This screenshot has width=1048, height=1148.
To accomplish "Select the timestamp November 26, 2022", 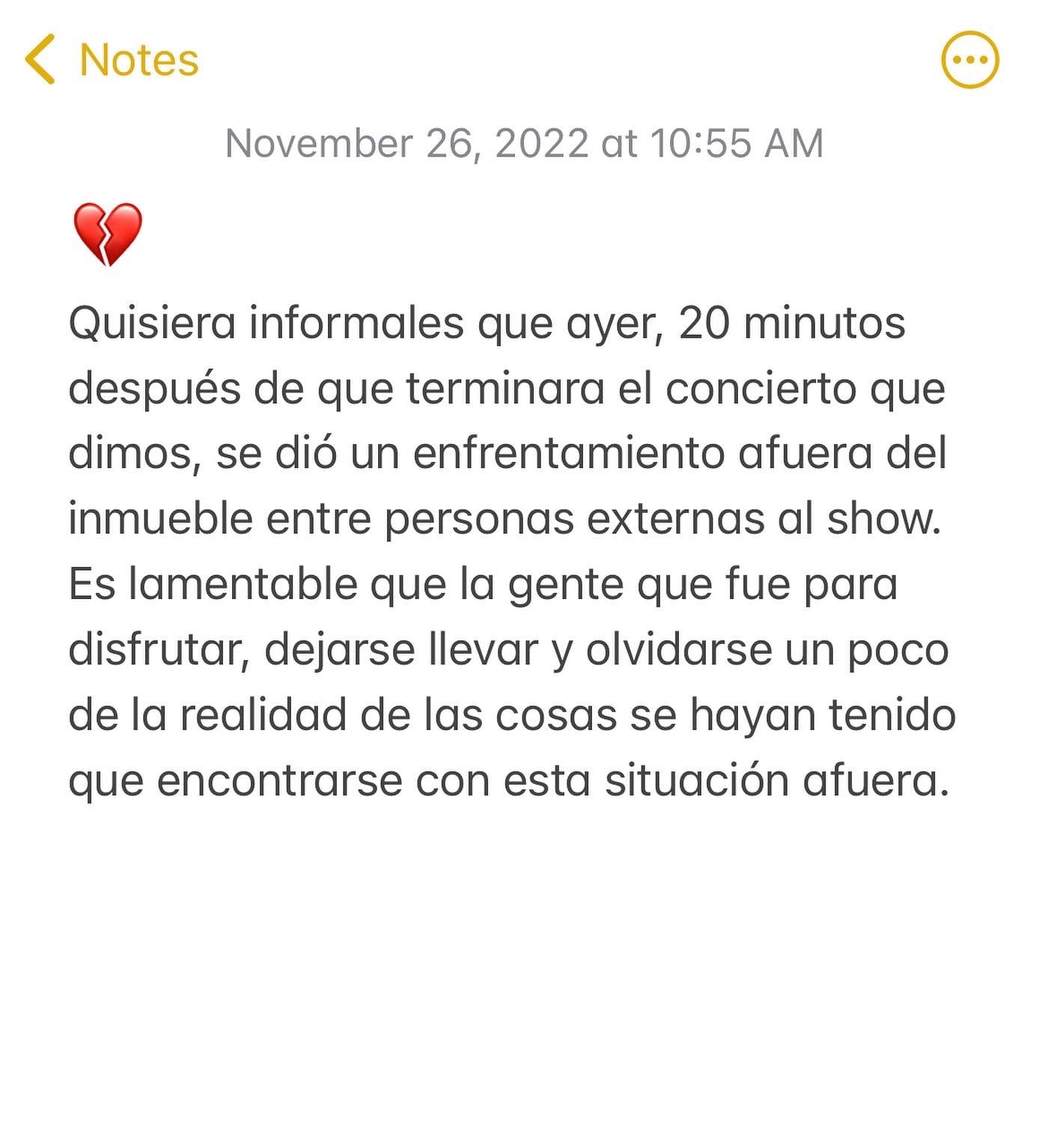I will (x=524, y=144).
